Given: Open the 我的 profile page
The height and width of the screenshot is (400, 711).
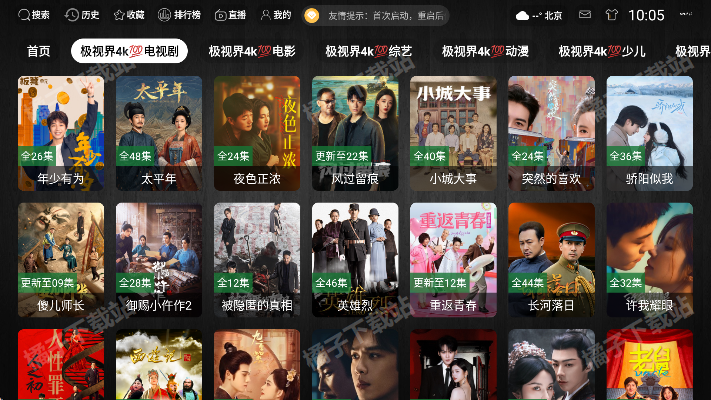Looking at the screenshot, I should coord(275,15).
